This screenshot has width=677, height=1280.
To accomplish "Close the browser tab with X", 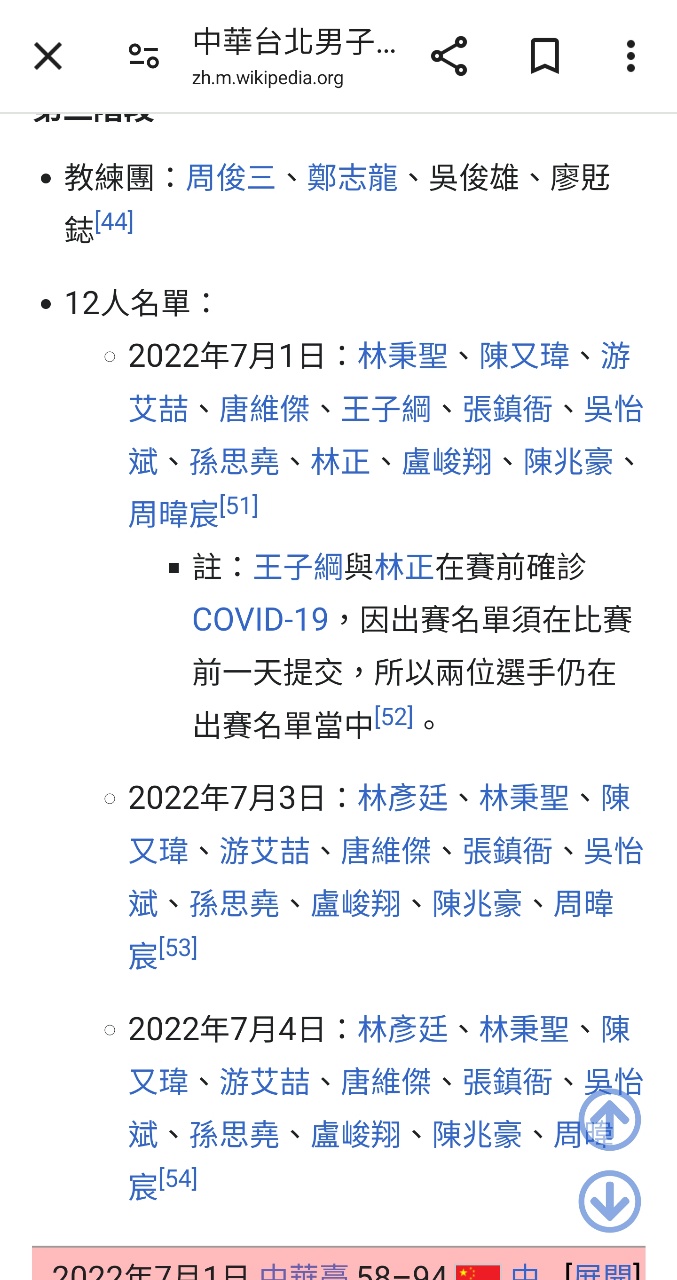I will click(x=48, y=56).
